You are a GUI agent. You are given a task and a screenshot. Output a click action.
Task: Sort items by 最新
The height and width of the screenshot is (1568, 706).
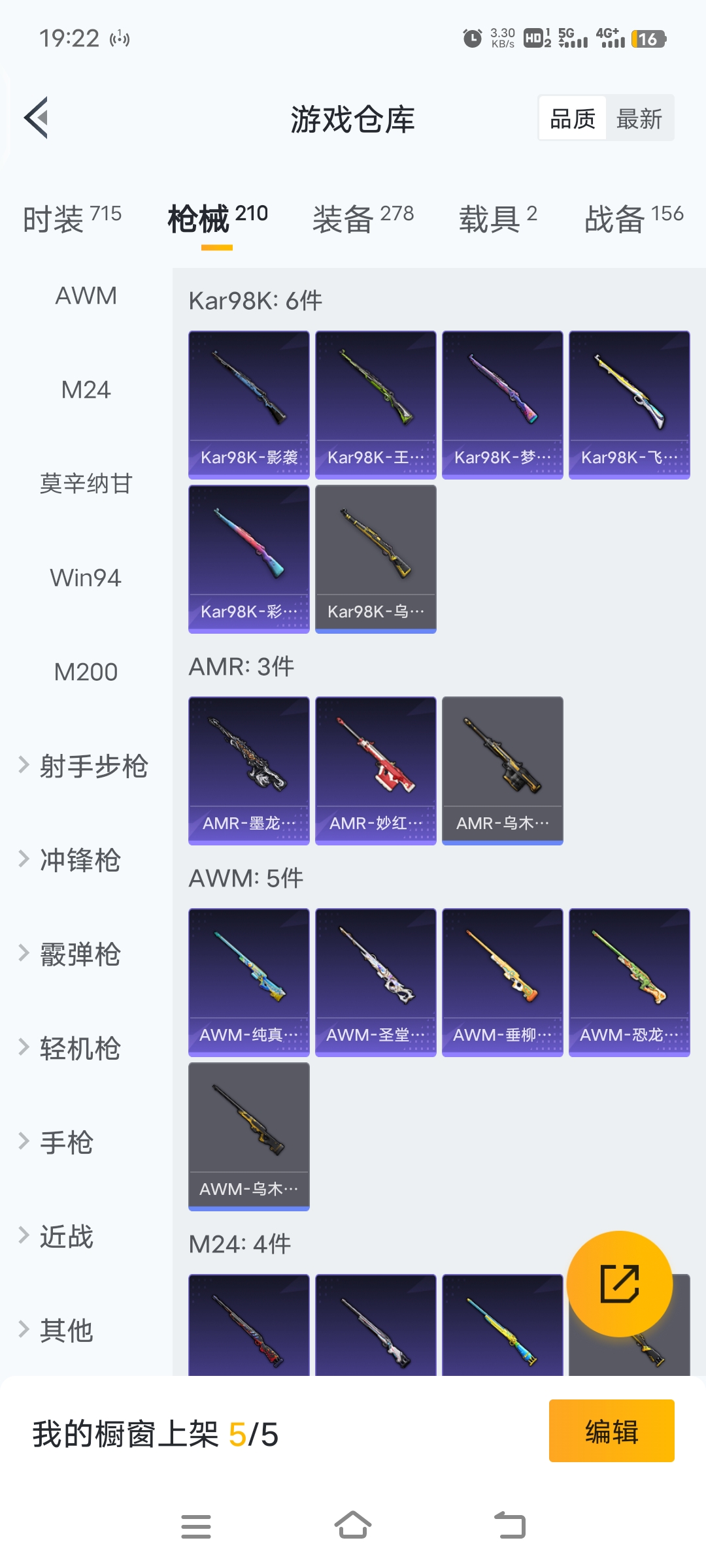click(x=639, y=119)
